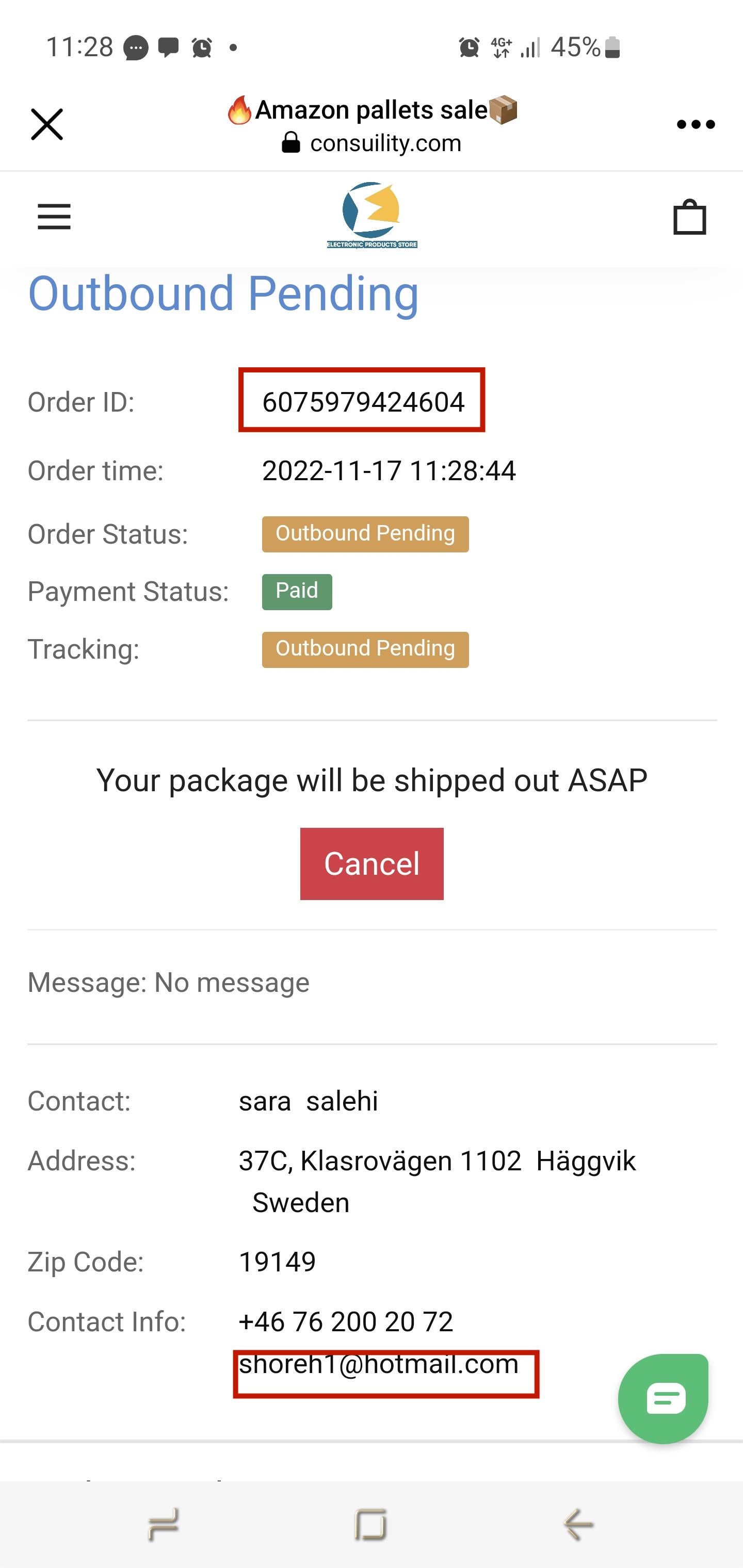Open the green live chat bubble
Viewport: 743px width, 1568px height.
[663, 1398]
